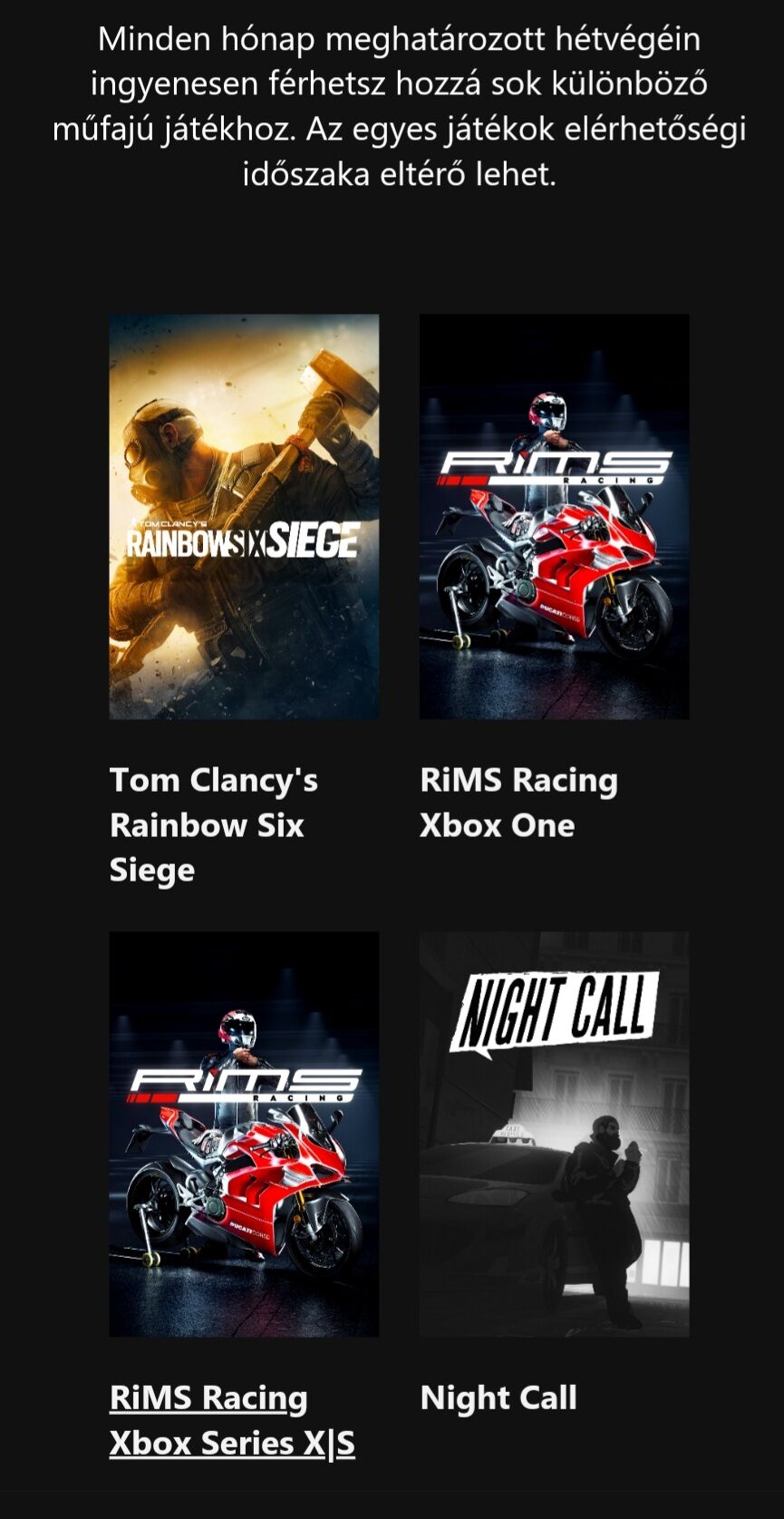This screenshot has height=1519, width=784.
Task: Select the Night Call title link
Action: click(498, 1397)
